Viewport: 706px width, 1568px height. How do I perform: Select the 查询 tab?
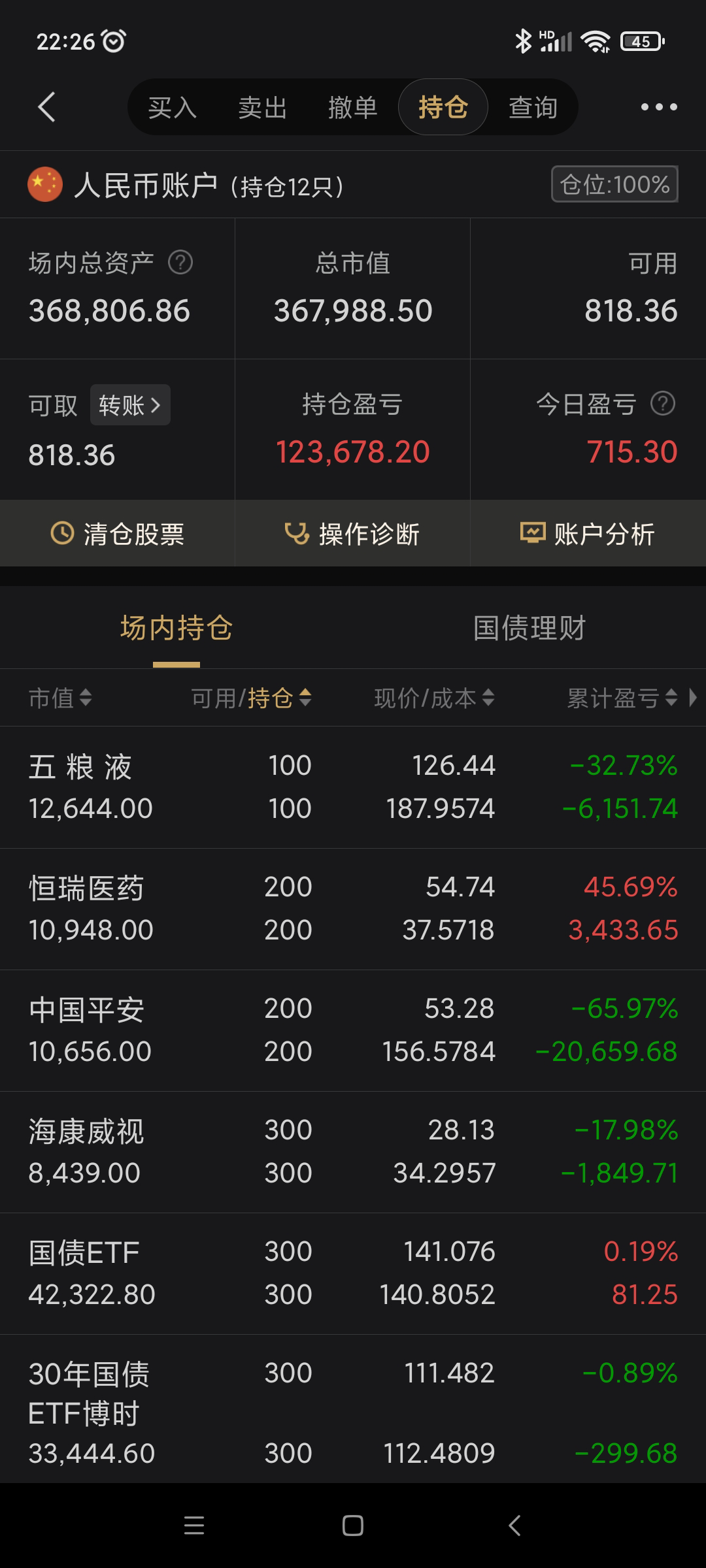533,108
